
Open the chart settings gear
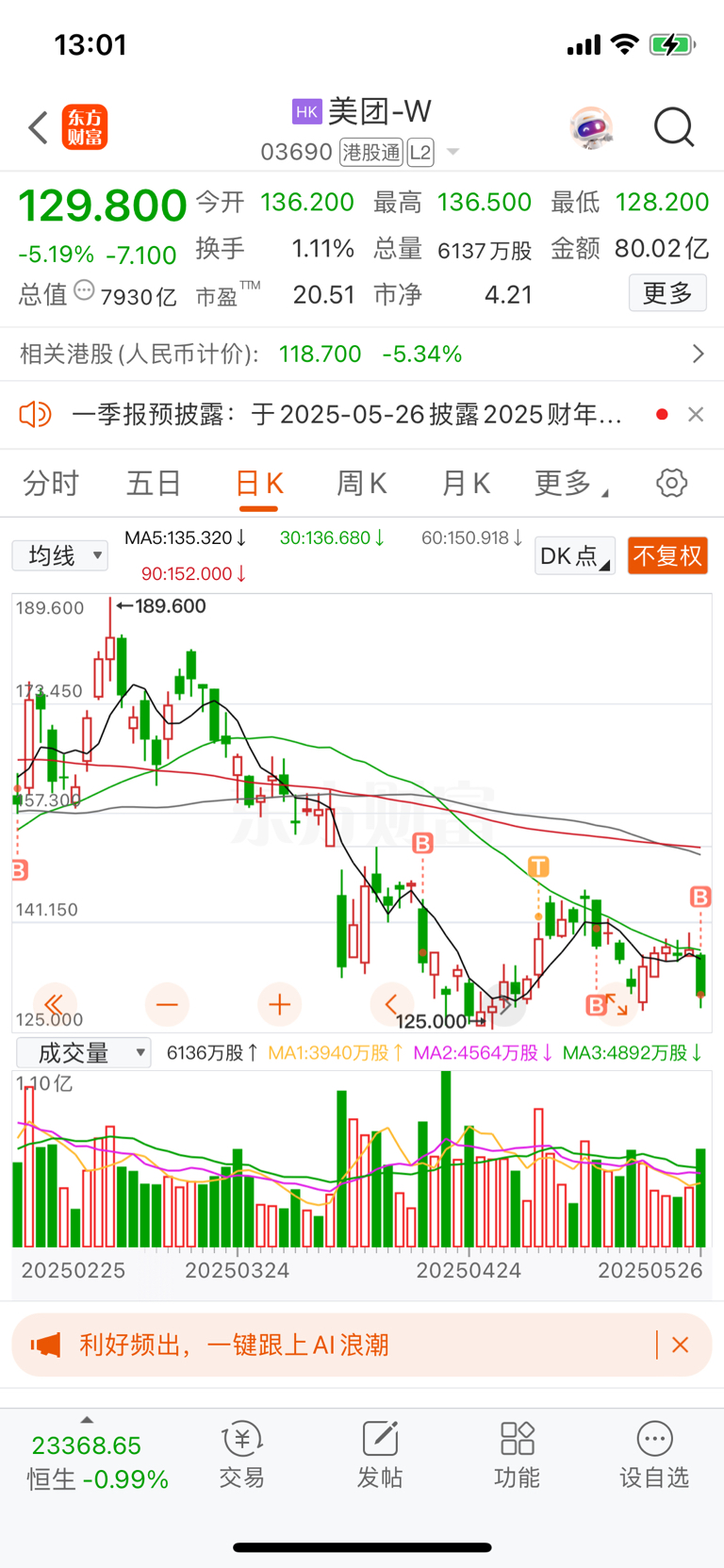pyautogui.click(x=671, y=482)
